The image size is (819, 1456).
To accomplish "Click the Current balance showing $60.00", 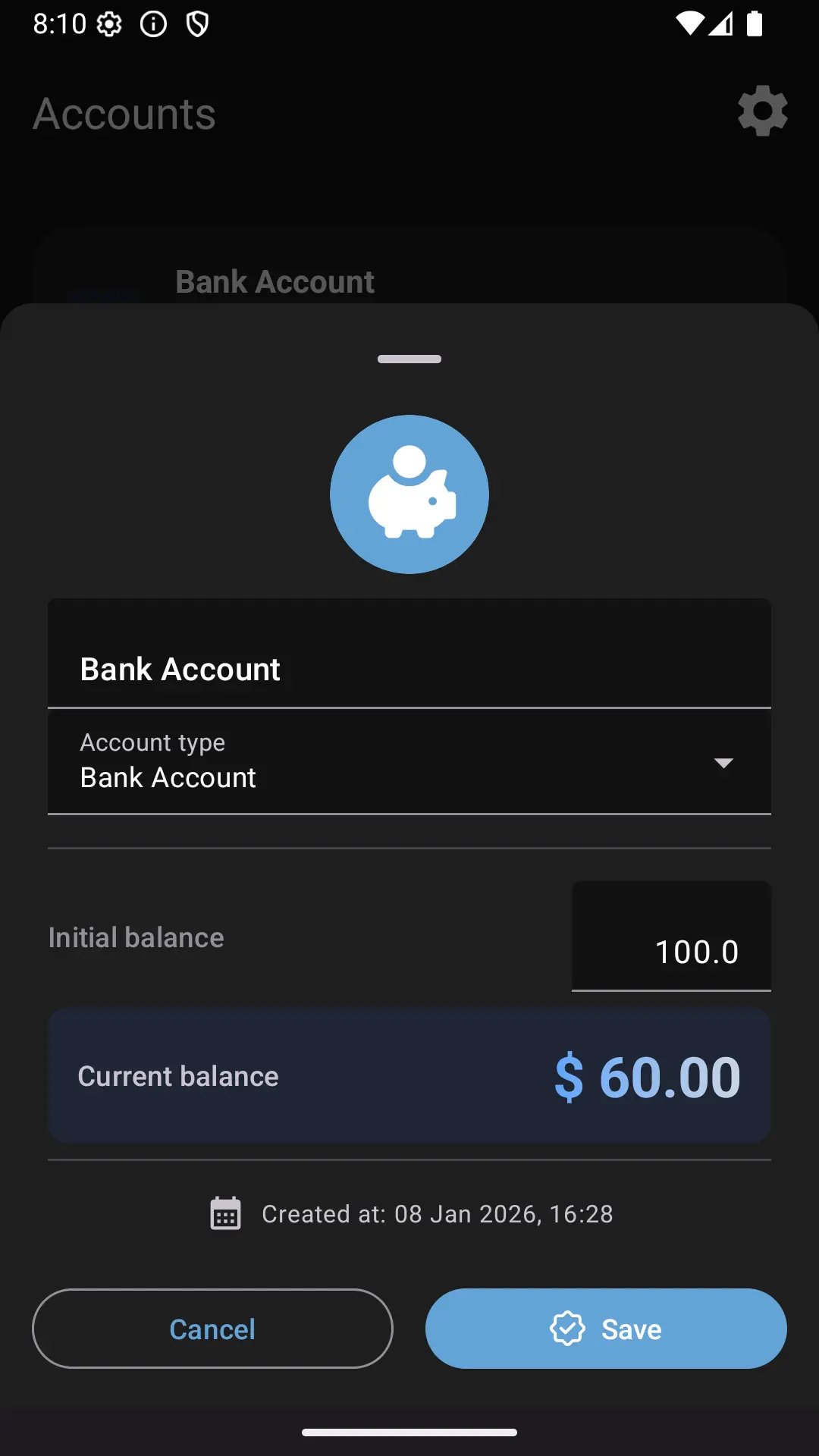I will coord(409,1075).
